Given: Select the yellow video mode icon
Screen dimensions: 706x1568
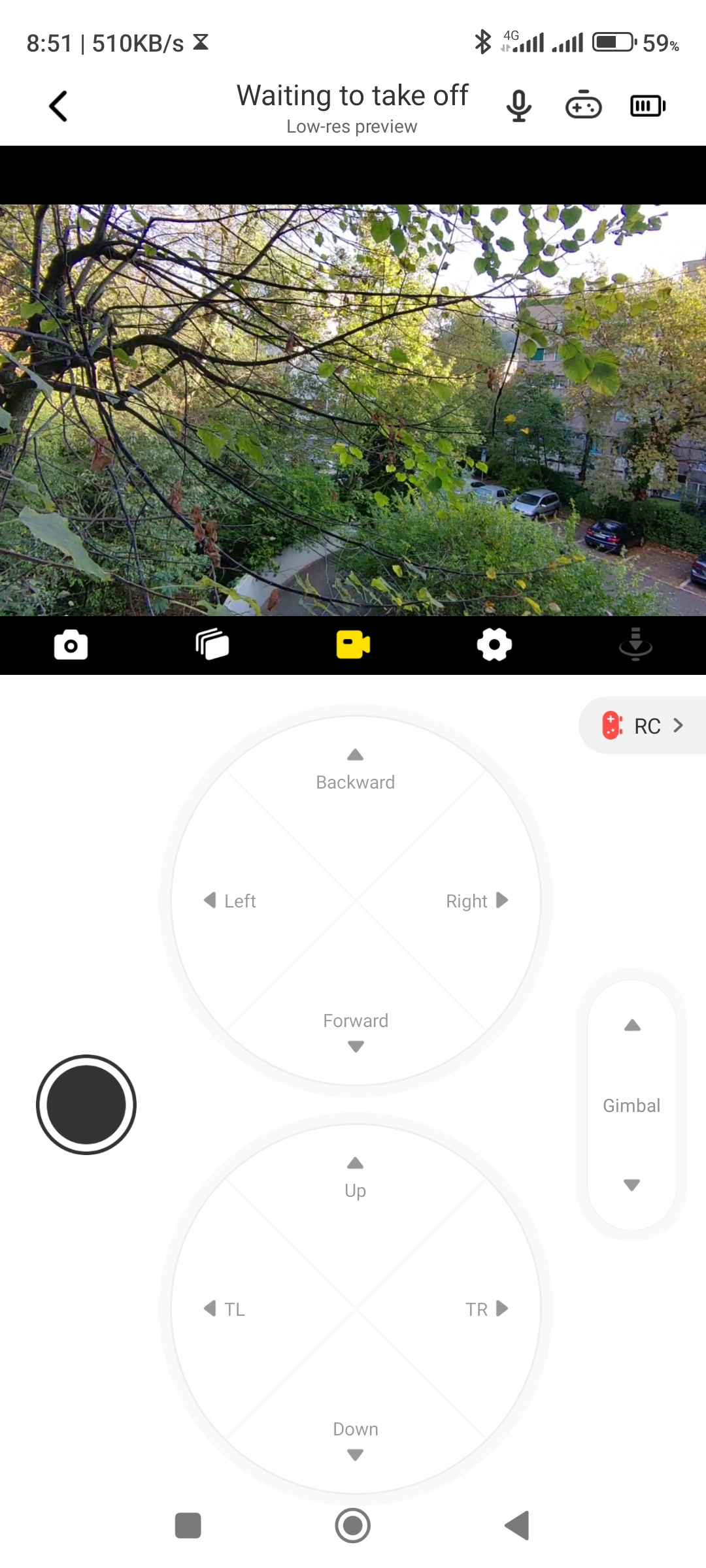Looking at the screenshot, I should [353, 645].
